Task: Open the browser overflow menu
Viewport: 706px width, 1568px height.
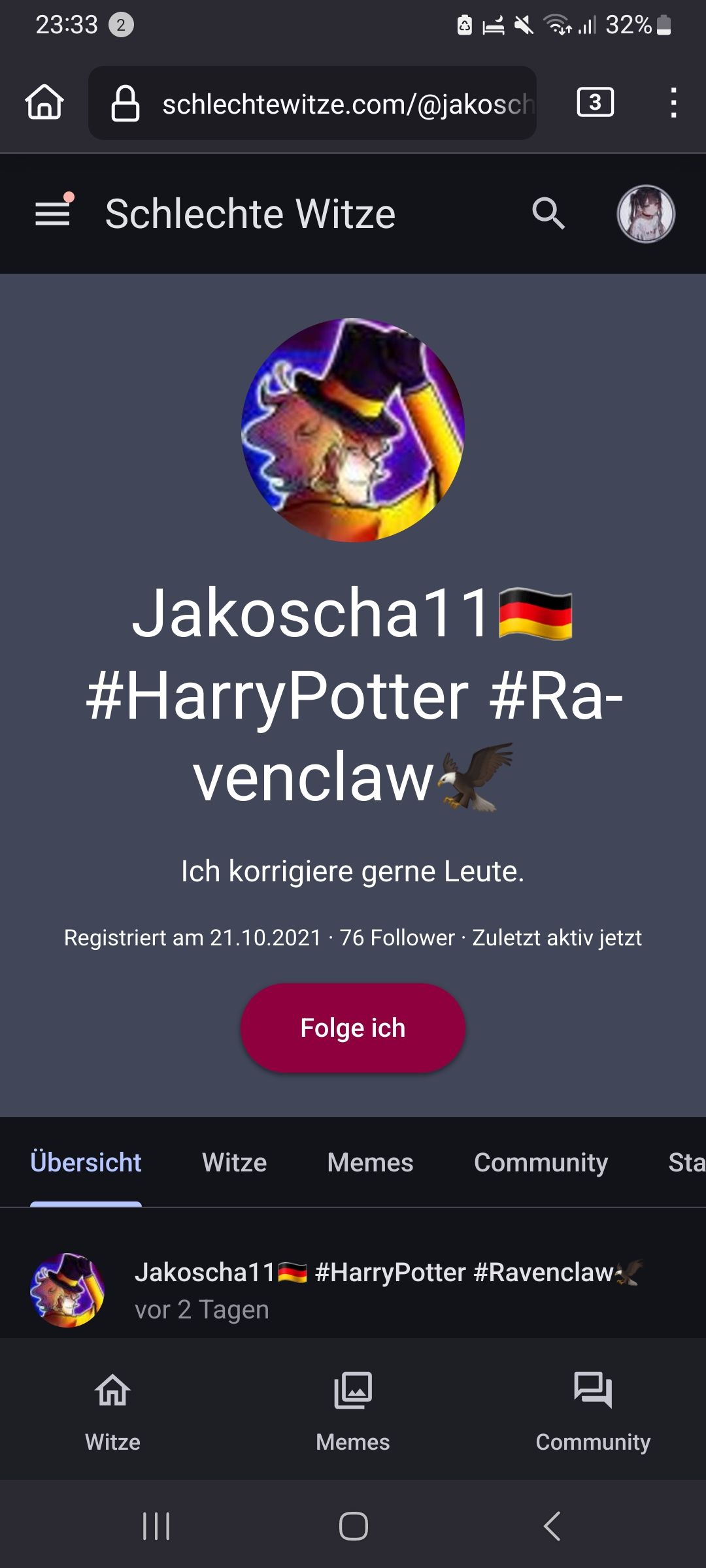Action: coord(673,103)
